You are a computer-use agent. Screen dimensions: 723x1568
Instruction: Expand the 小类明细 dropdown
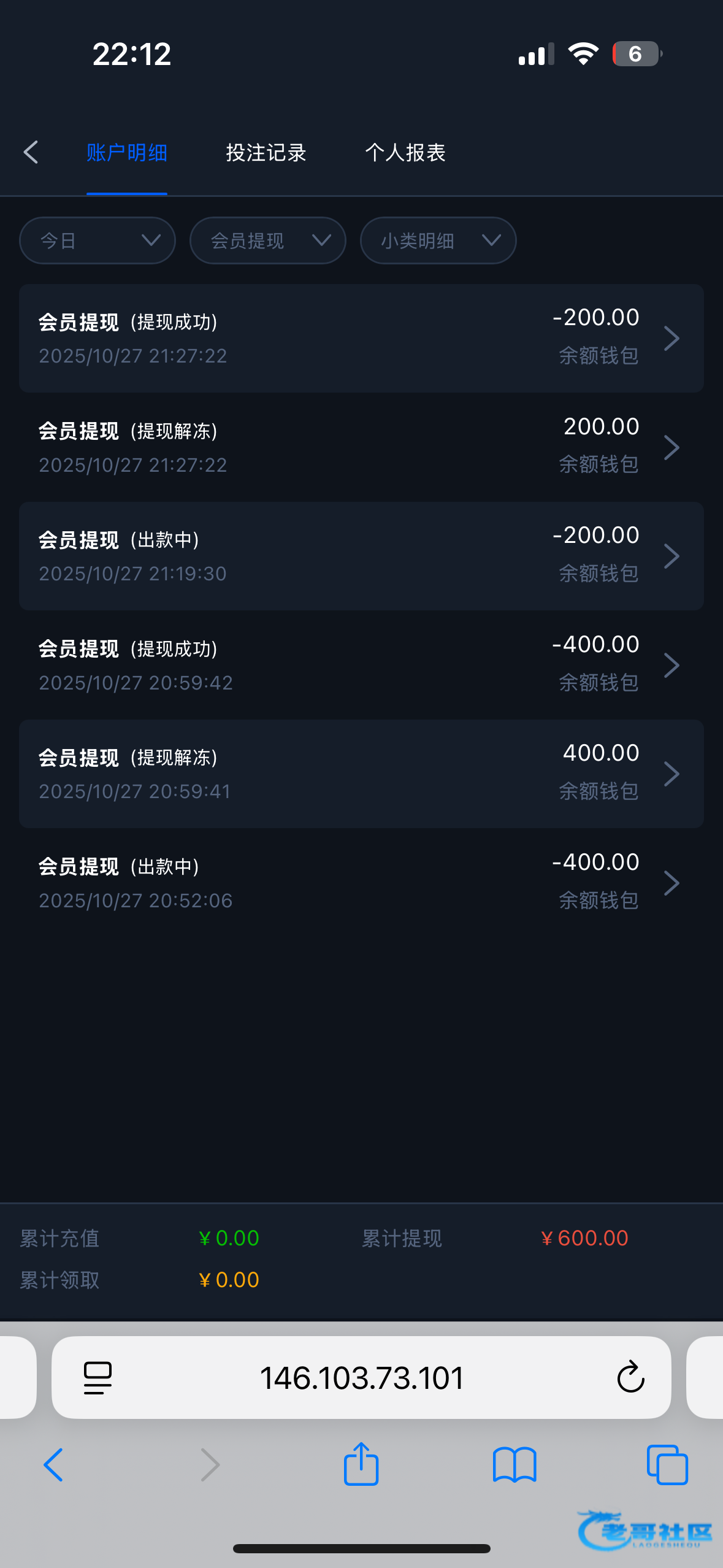438,240
